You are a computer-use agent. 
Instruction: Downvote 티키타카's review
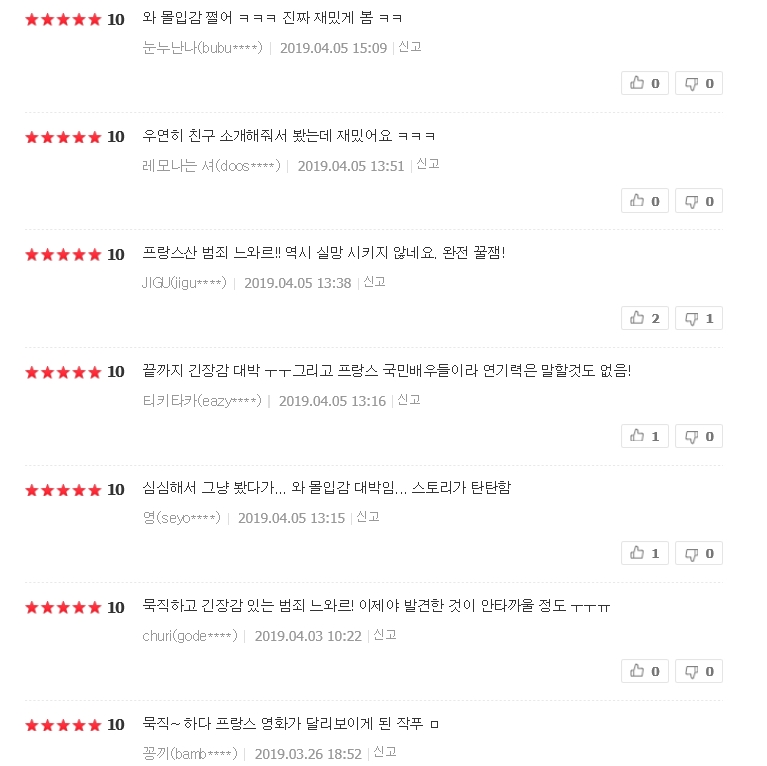point(699,436)
